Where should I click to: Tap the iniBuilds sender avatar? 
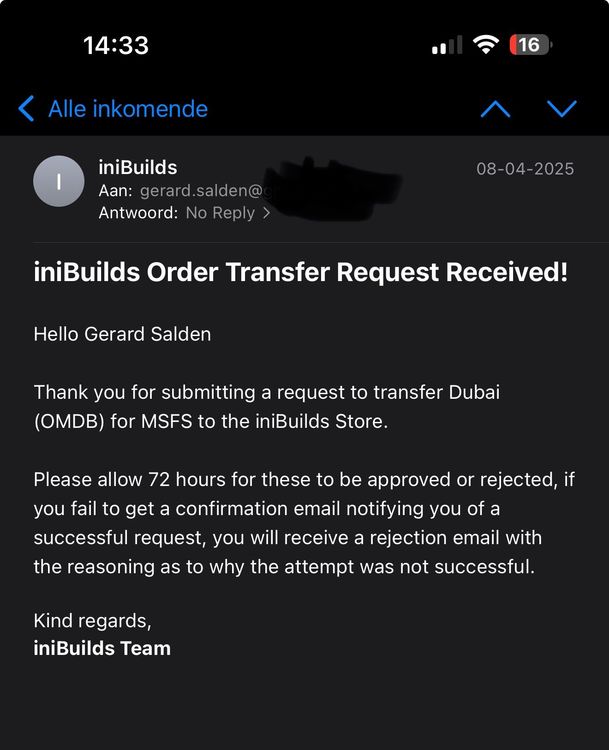[x=59, y=182]
